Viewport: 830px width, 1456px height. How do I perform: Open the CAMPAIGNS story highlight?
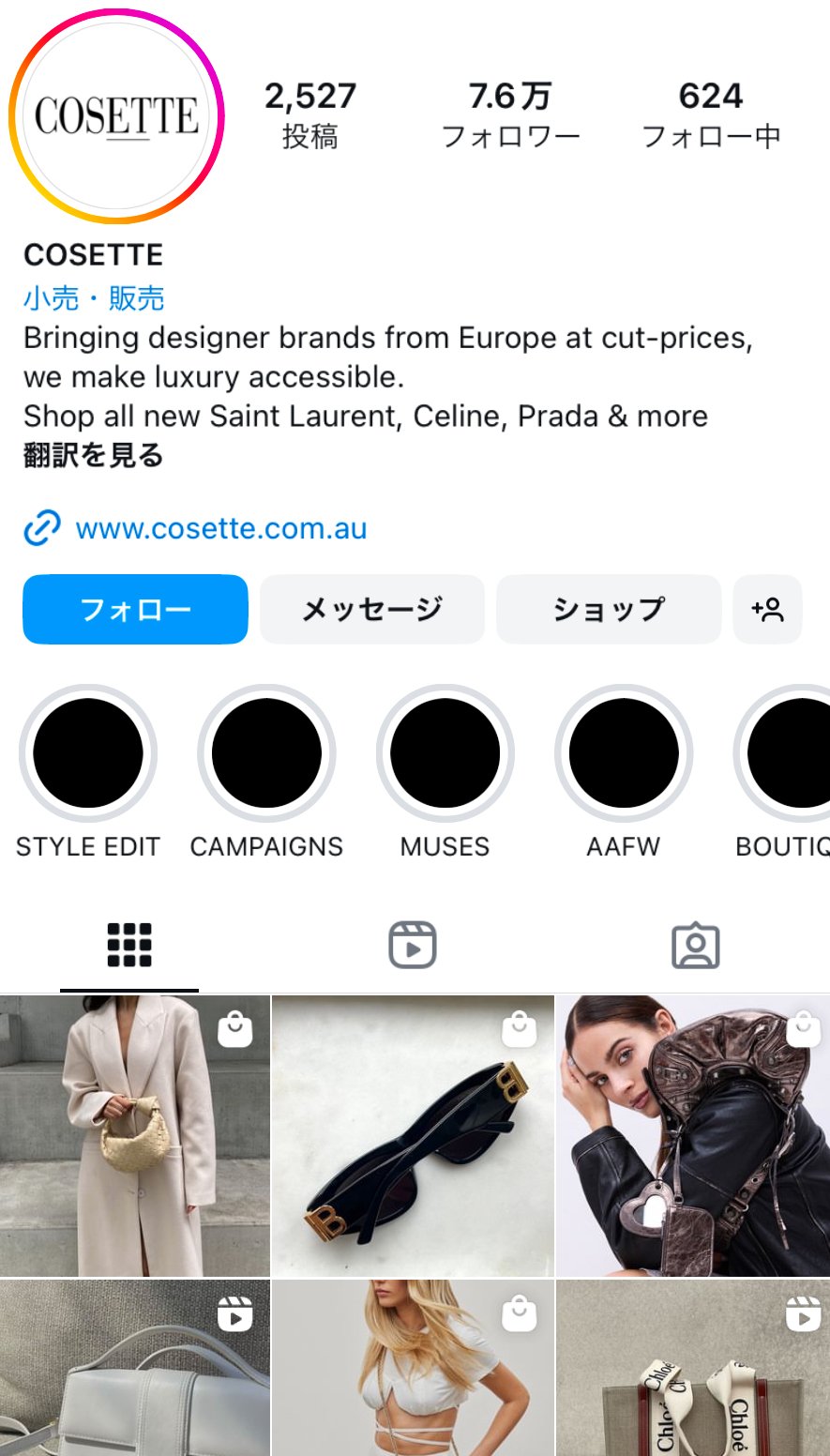[x=266, y=752]
